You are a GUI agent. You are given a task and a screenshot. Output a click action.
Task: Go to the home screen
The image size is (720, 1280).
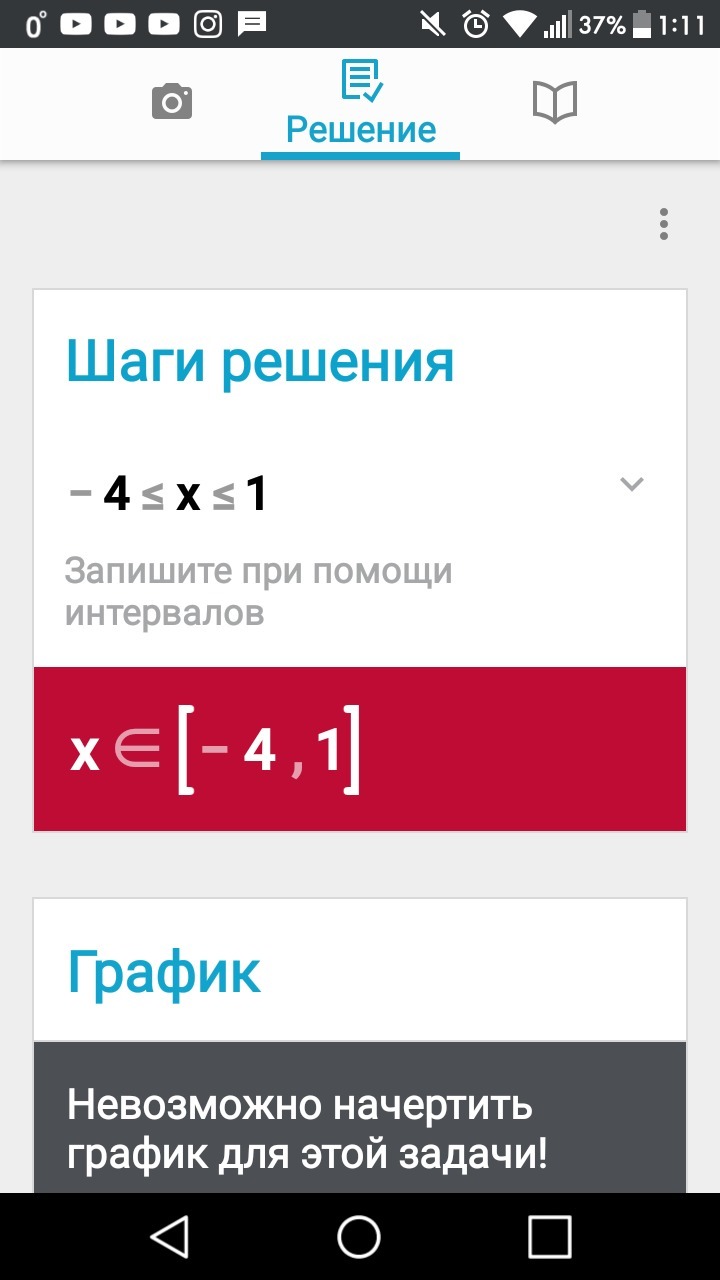point(359,1237)
